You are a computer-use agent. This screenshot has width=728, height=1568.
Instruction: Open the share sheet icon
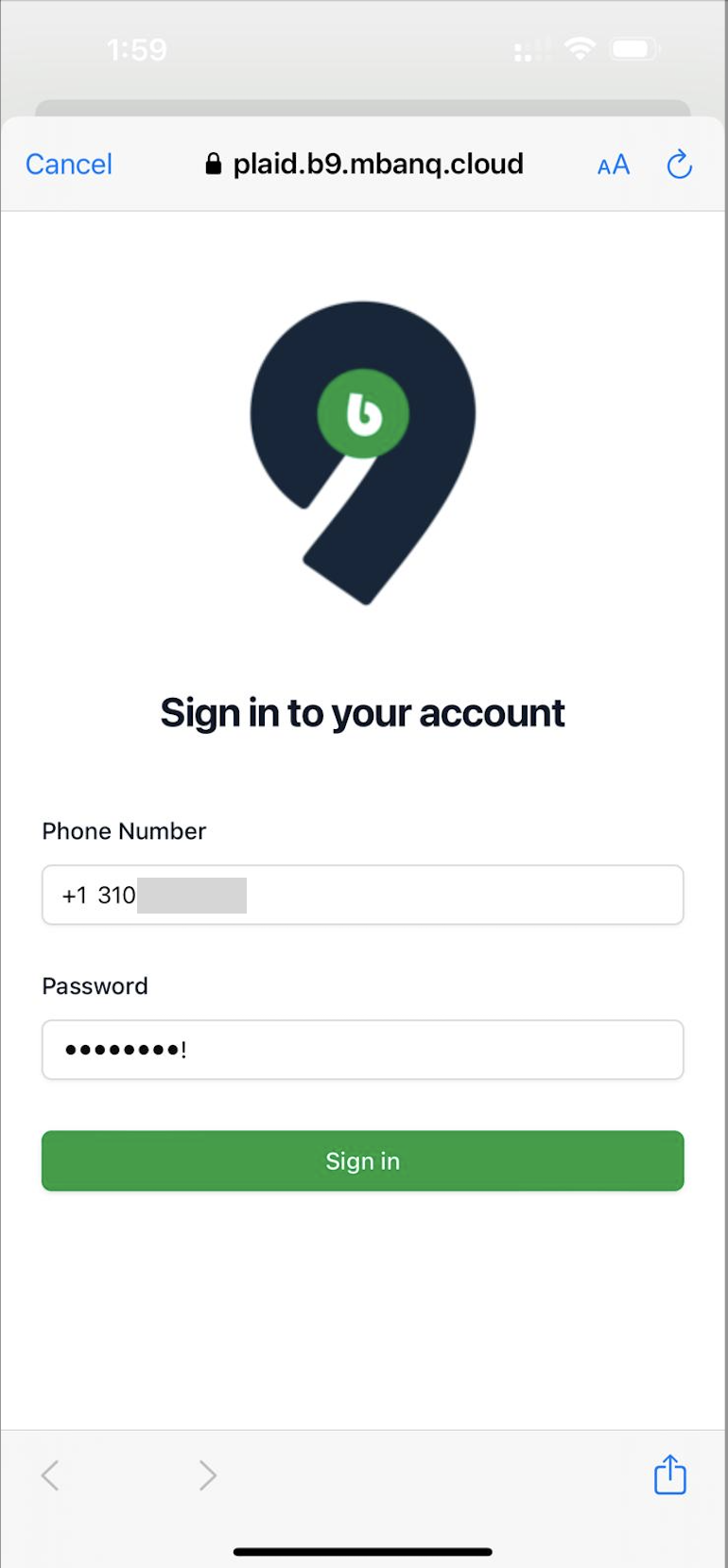pos(669,1474)
